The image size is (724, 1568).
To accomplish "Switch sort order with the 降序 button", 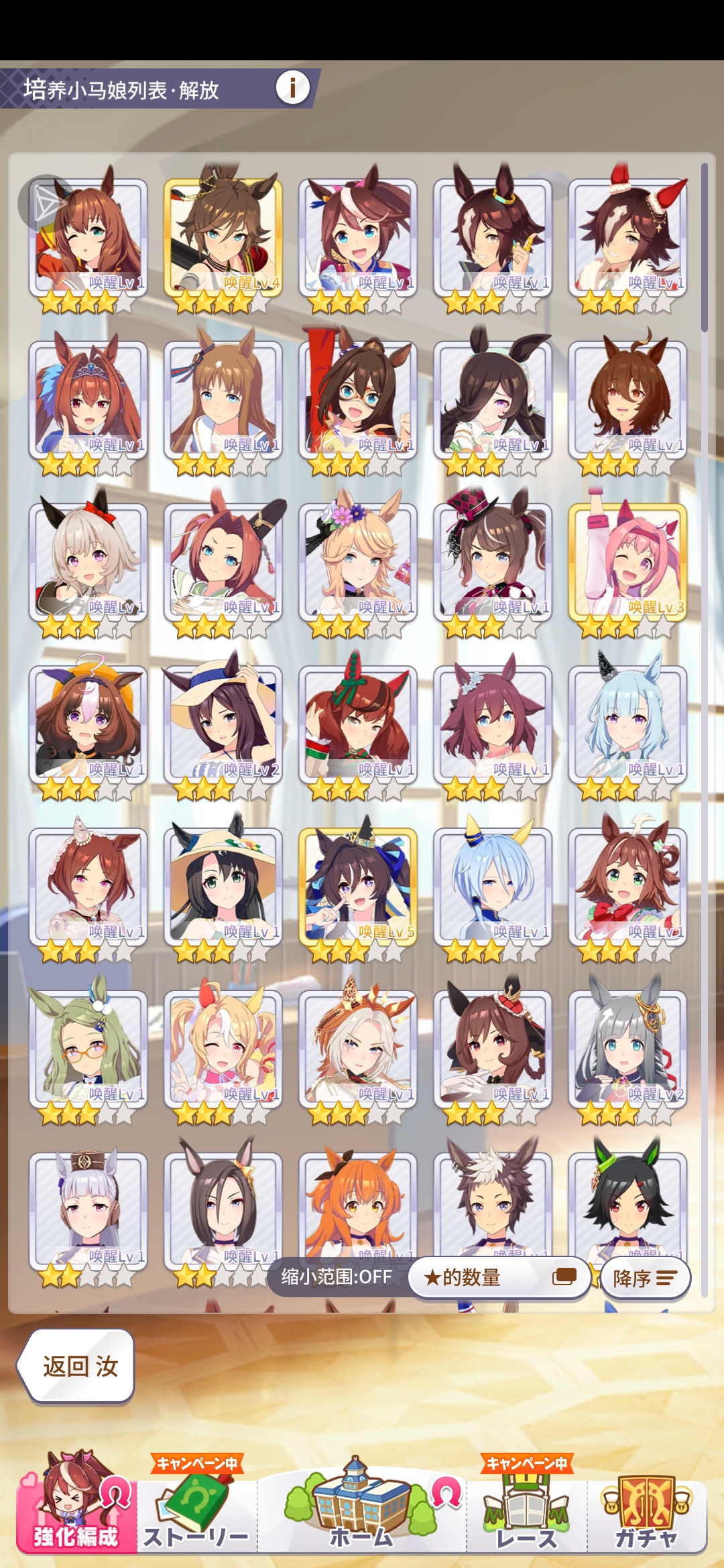I will point(644,1279).
